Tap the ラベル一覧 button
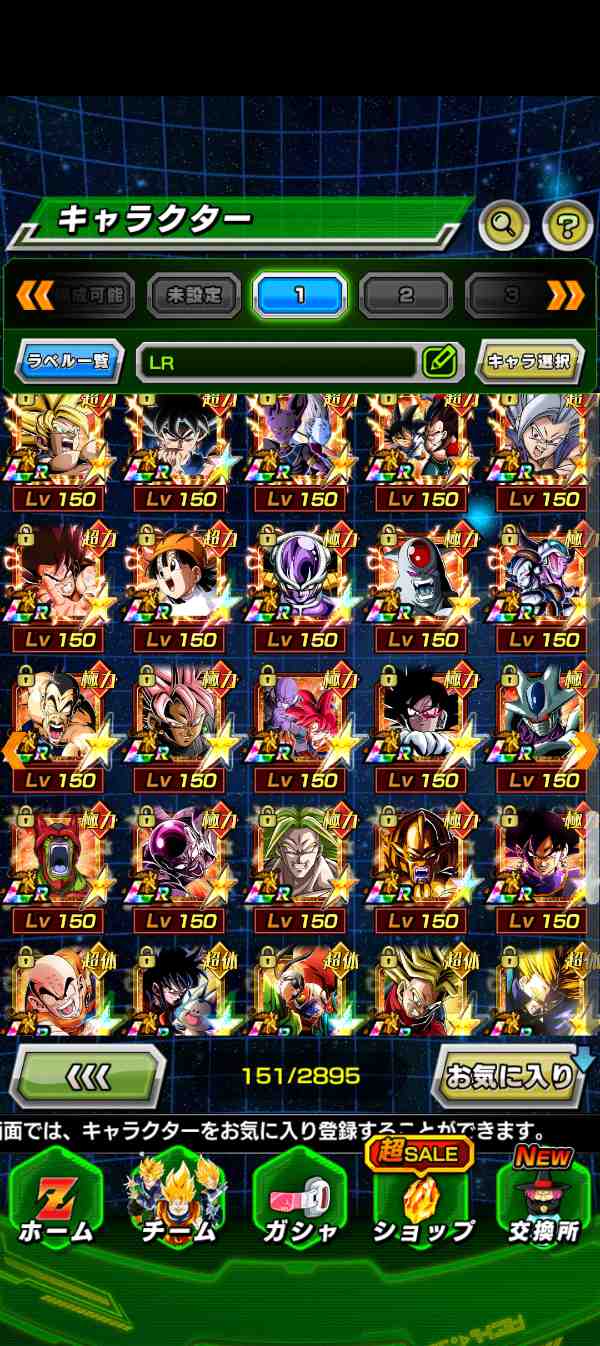 click(69, 361)
